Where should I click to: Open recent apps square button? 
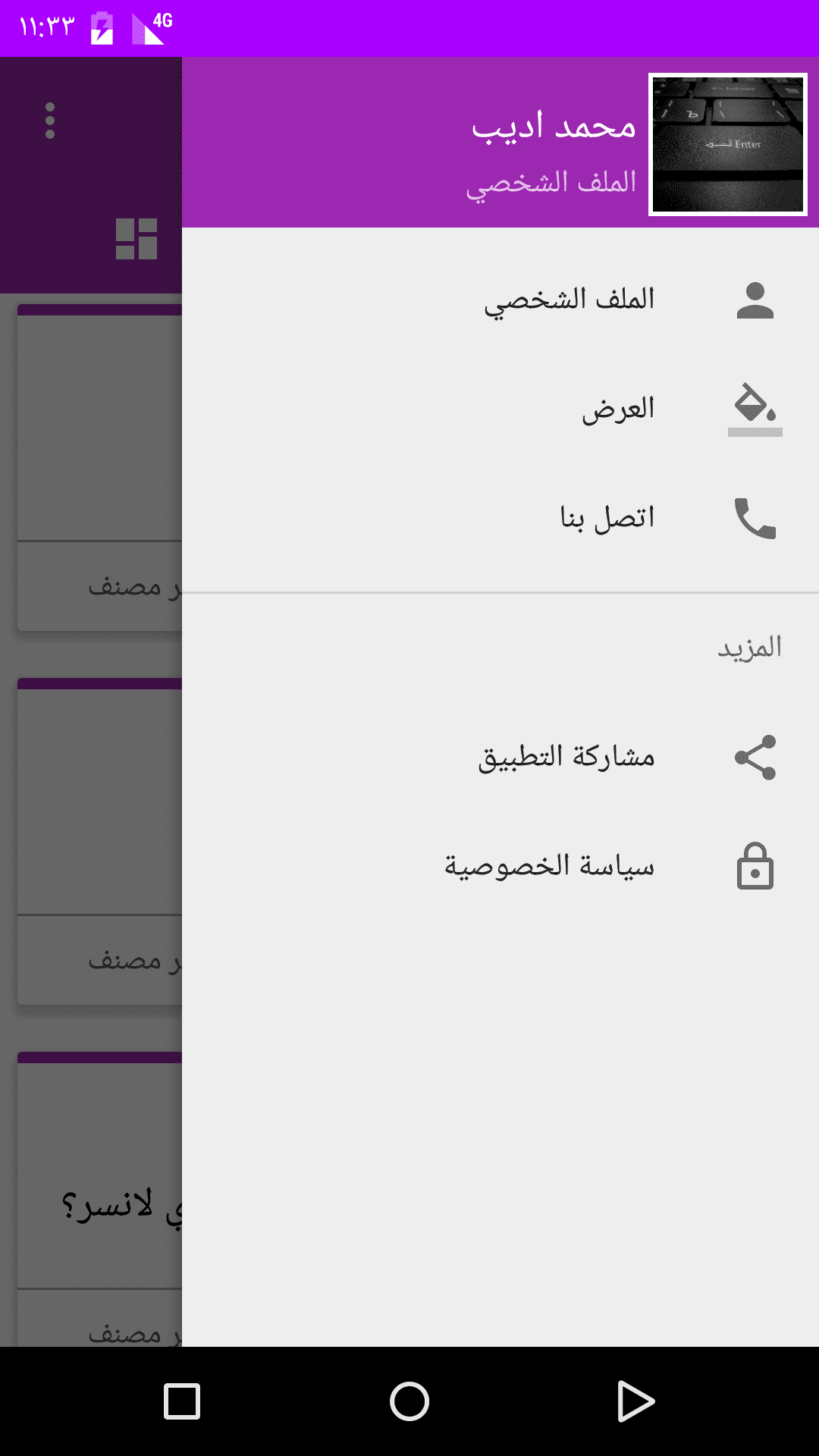(182, 1401)
